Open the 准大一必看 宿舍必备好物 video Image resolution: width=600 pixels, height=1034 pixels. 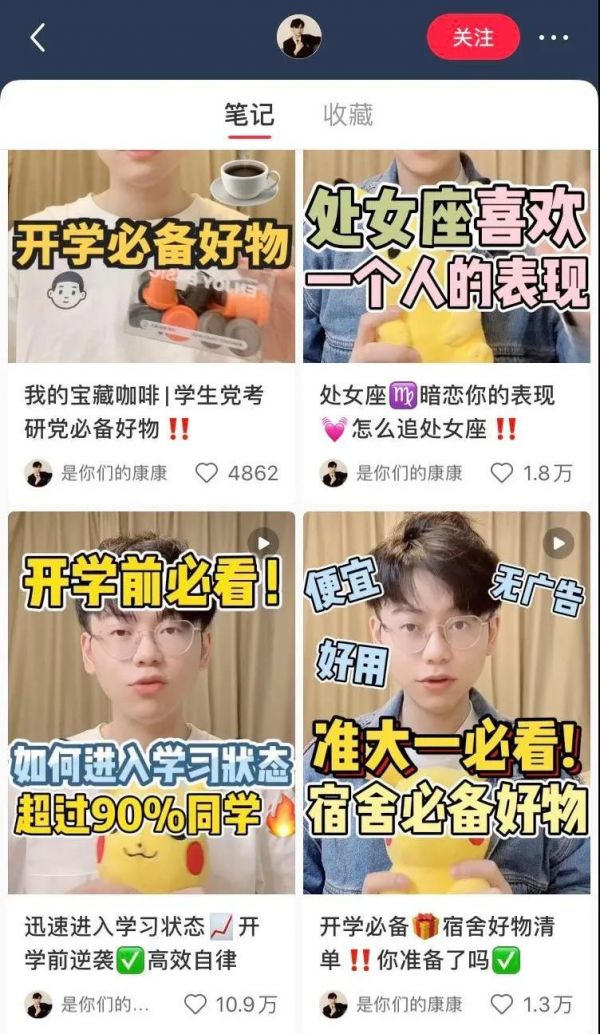tap(446, 702)
